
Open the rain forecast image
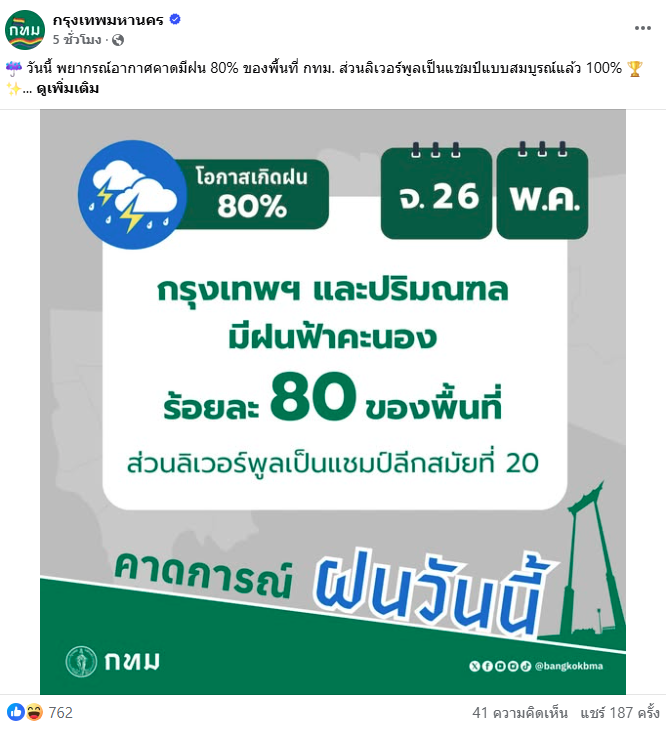333,400
